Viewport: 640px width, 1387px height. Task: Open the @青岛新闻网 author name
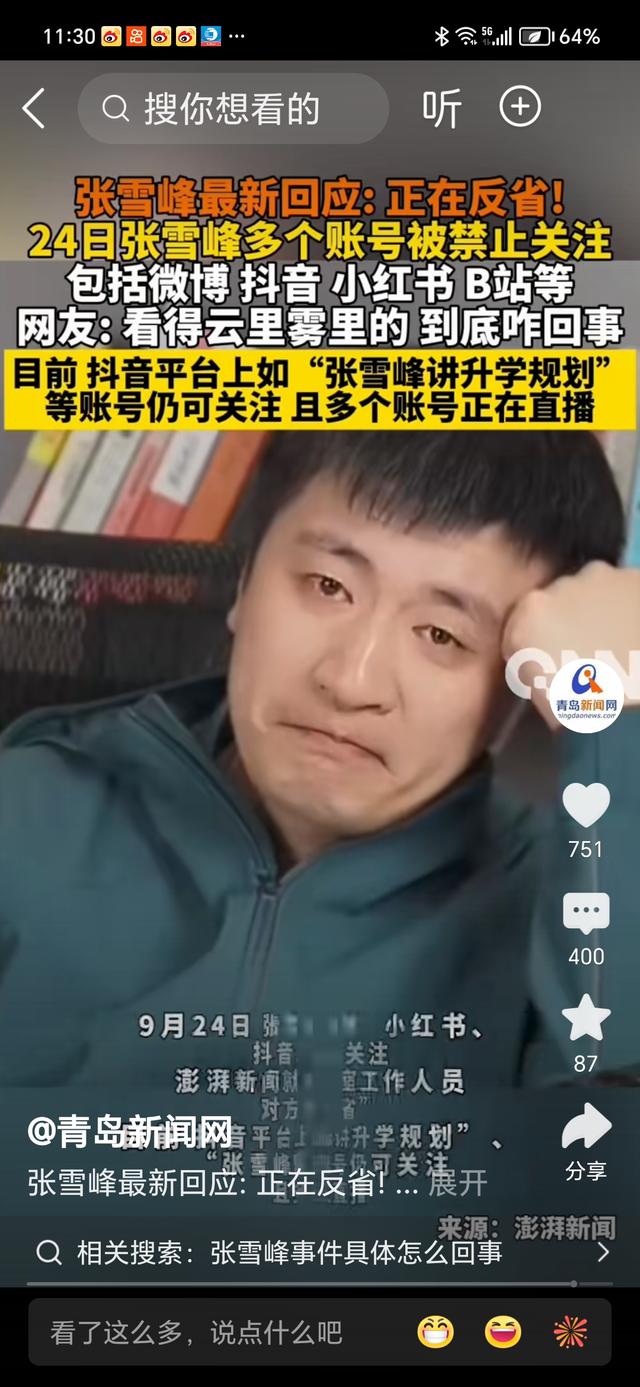tap(130, 1132)
